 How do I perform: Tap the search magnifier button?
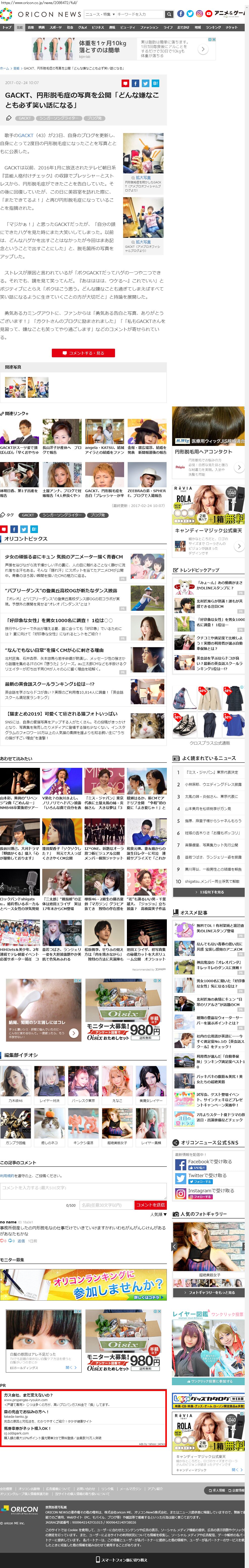[169, 14]
